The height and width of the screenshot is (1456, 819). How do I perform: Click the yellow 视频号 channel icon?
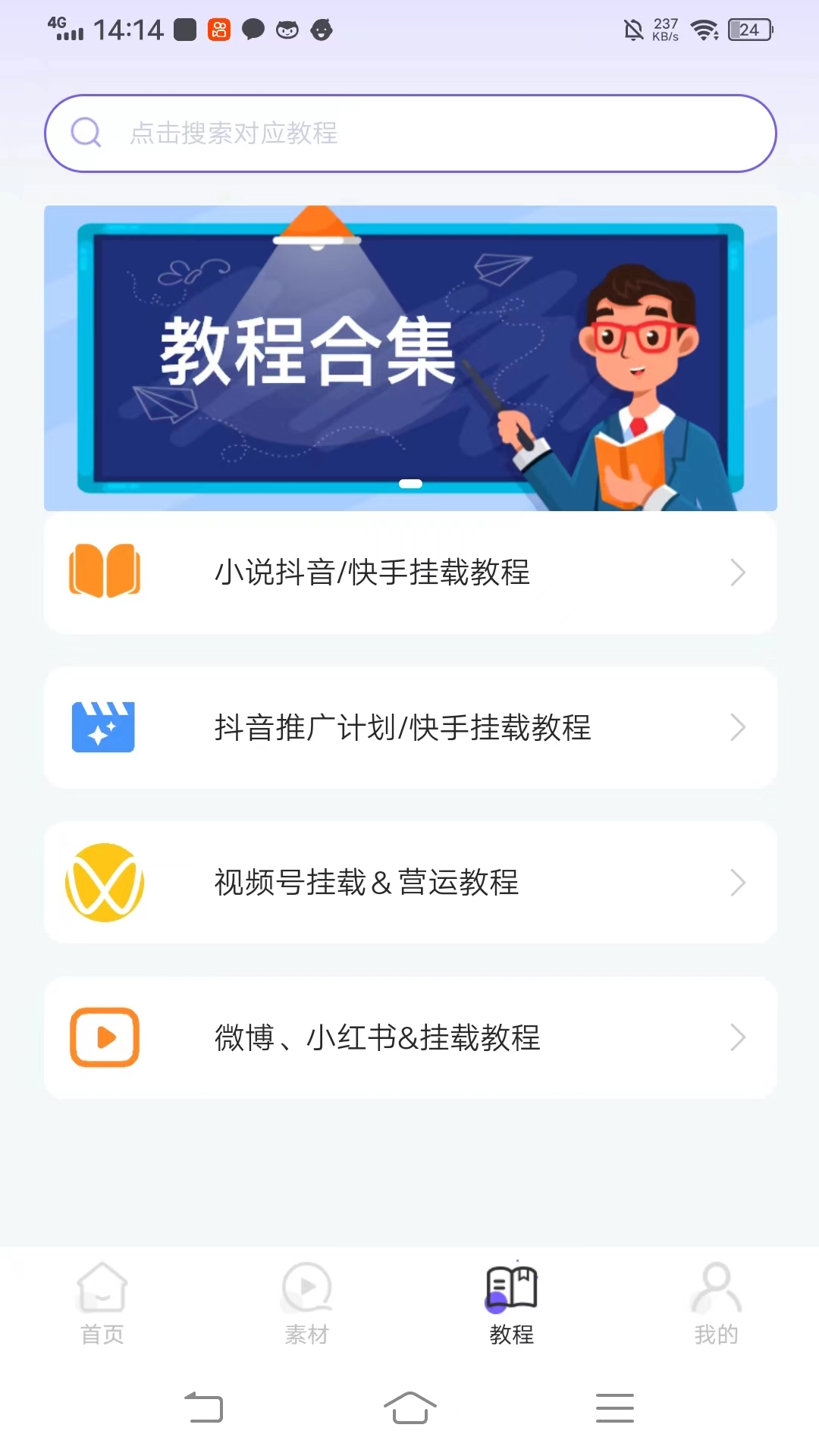(105, 883)
